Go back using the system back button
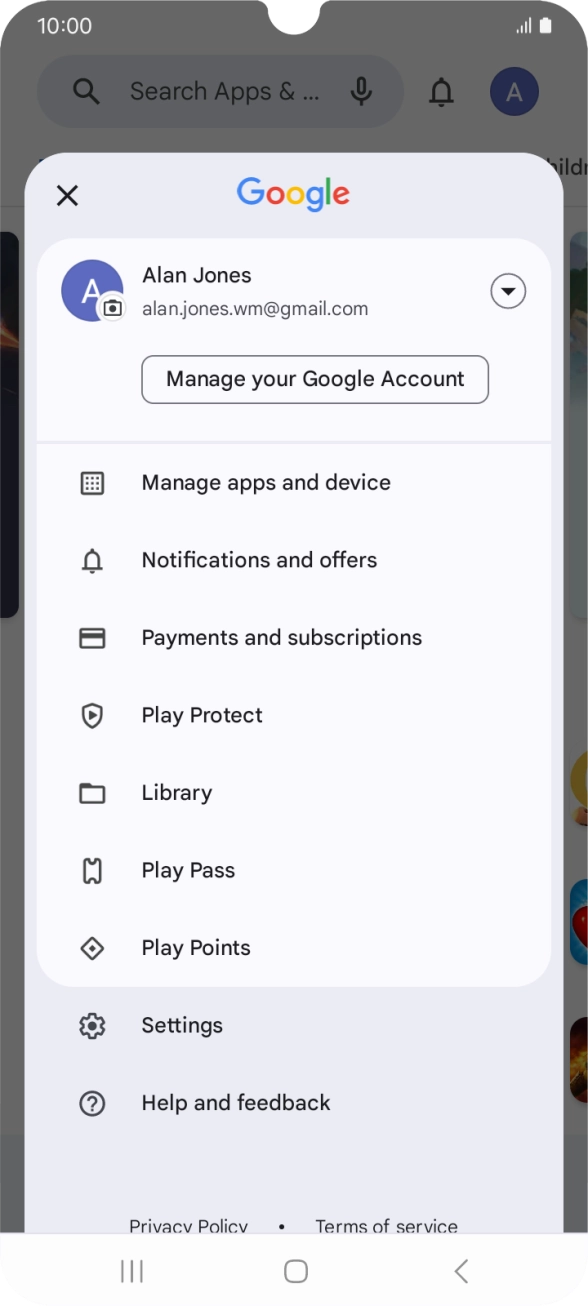The height and width of the screenshot is (1306, 588). [461, 1271]
